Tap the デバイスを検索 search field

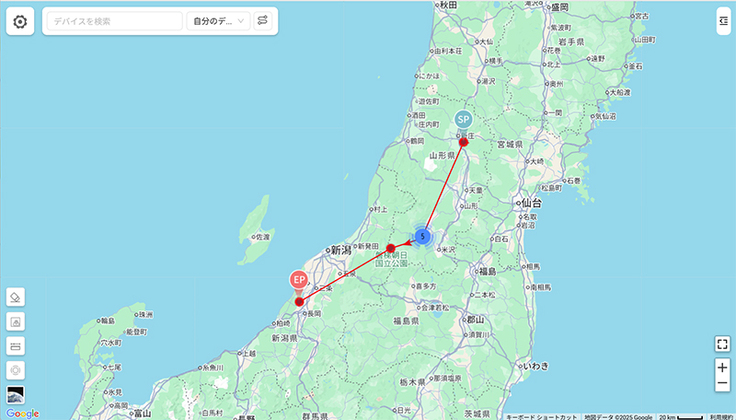(x=115, y=21)
